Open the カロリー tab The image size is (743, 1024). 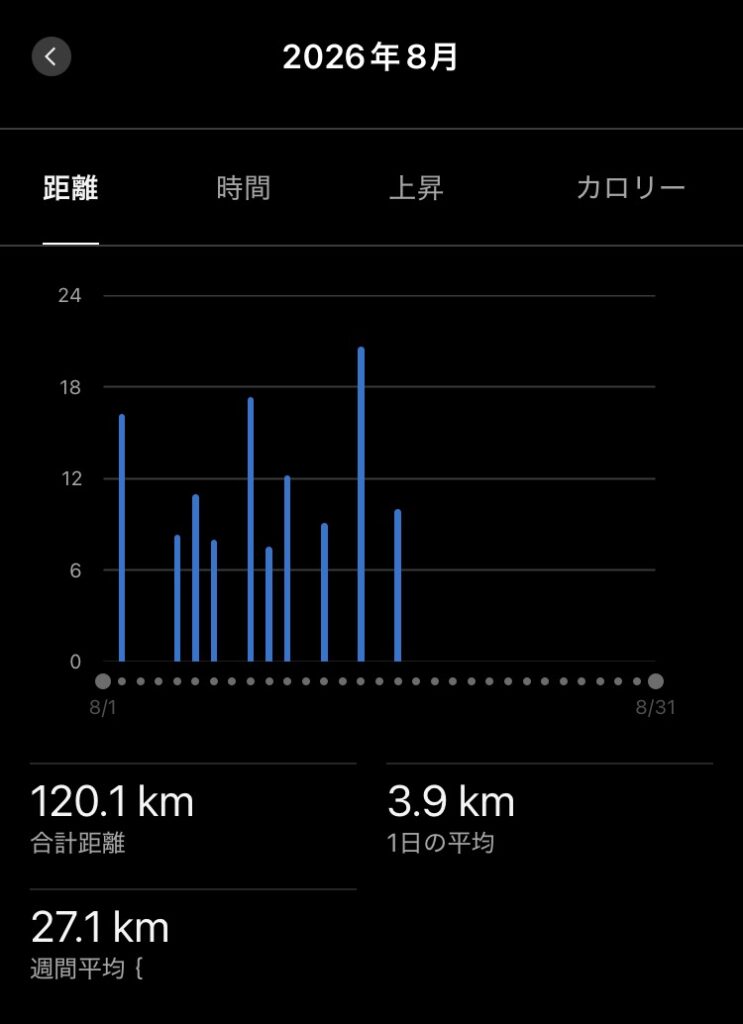(x=631, y=189)
